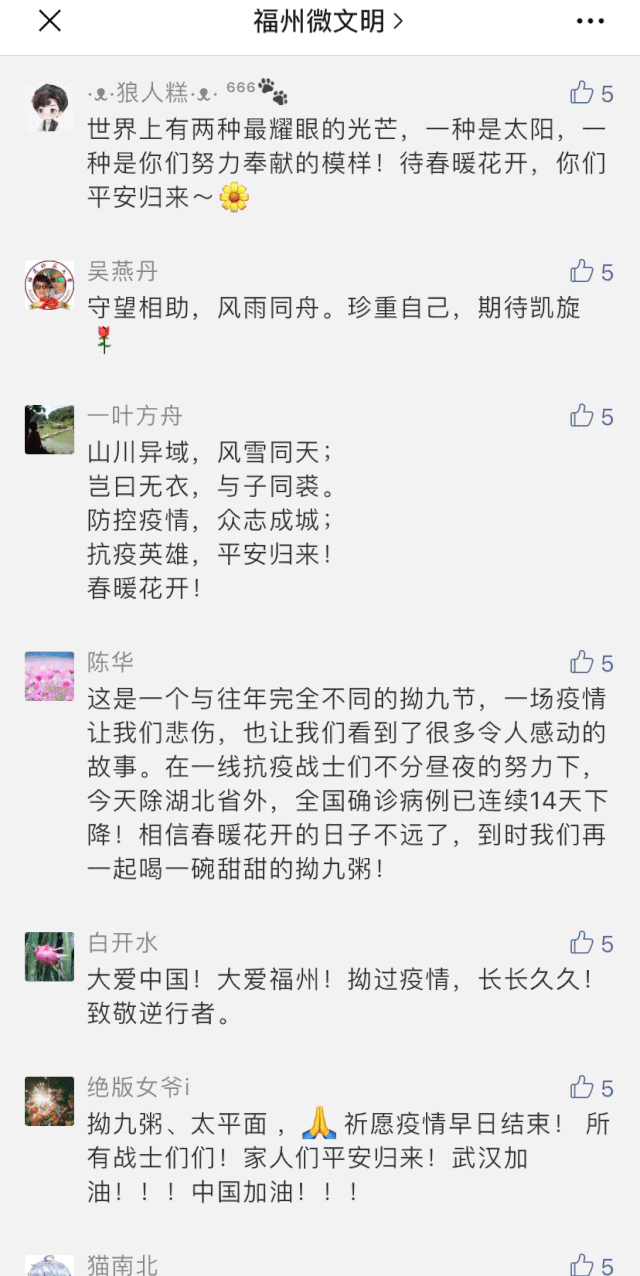
Task: Like 绝版女爷i's comment
Action: (583, 1088)
